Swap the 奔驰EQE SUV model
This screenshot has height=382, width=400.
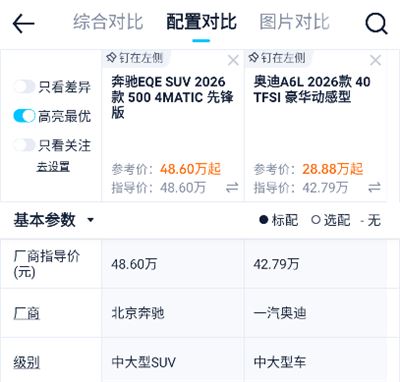pyautogui.click(x=232, y=187)
